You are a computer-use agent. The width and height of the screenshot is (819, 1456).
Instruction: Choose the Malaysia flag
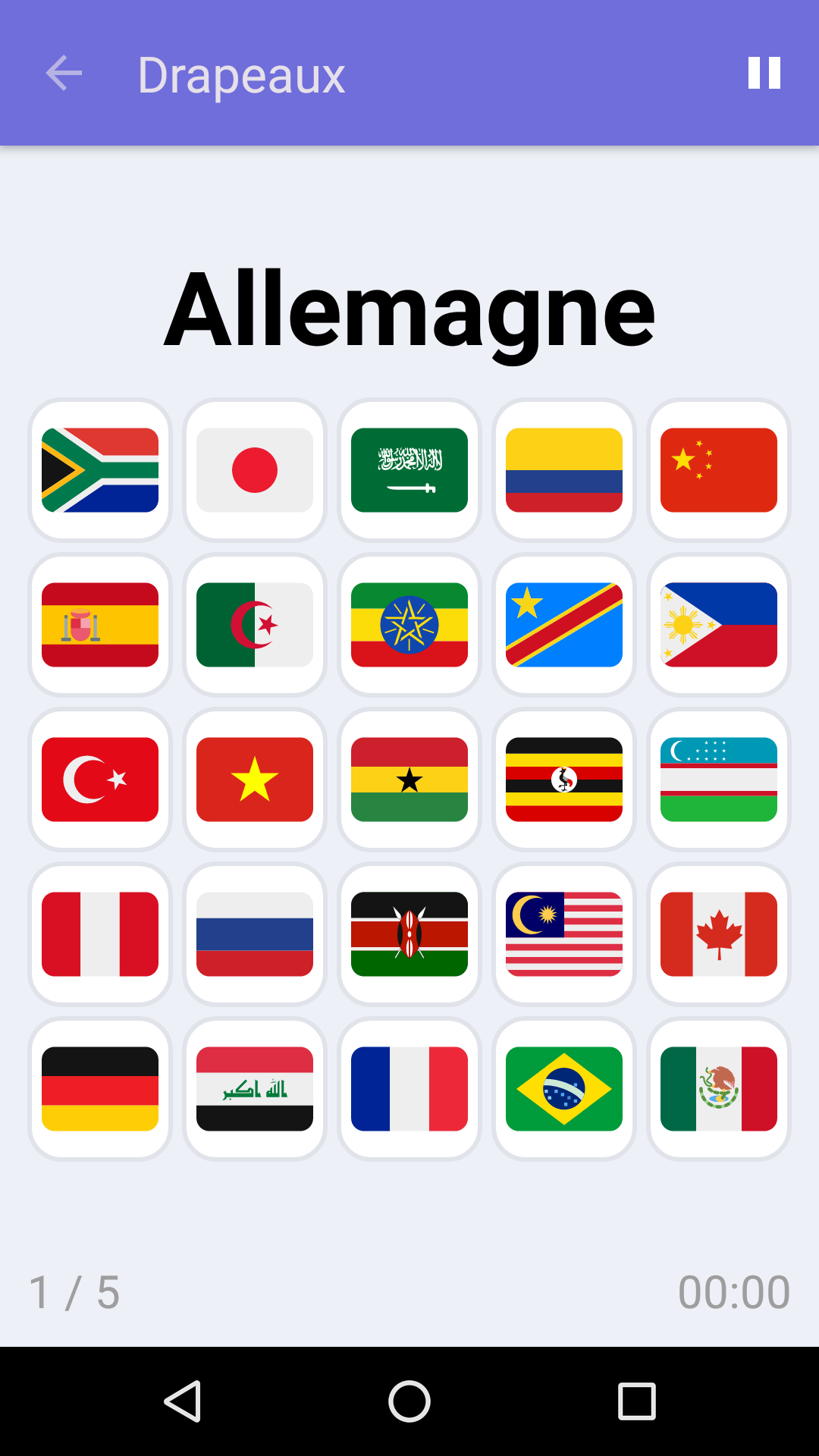coord(563,934)
